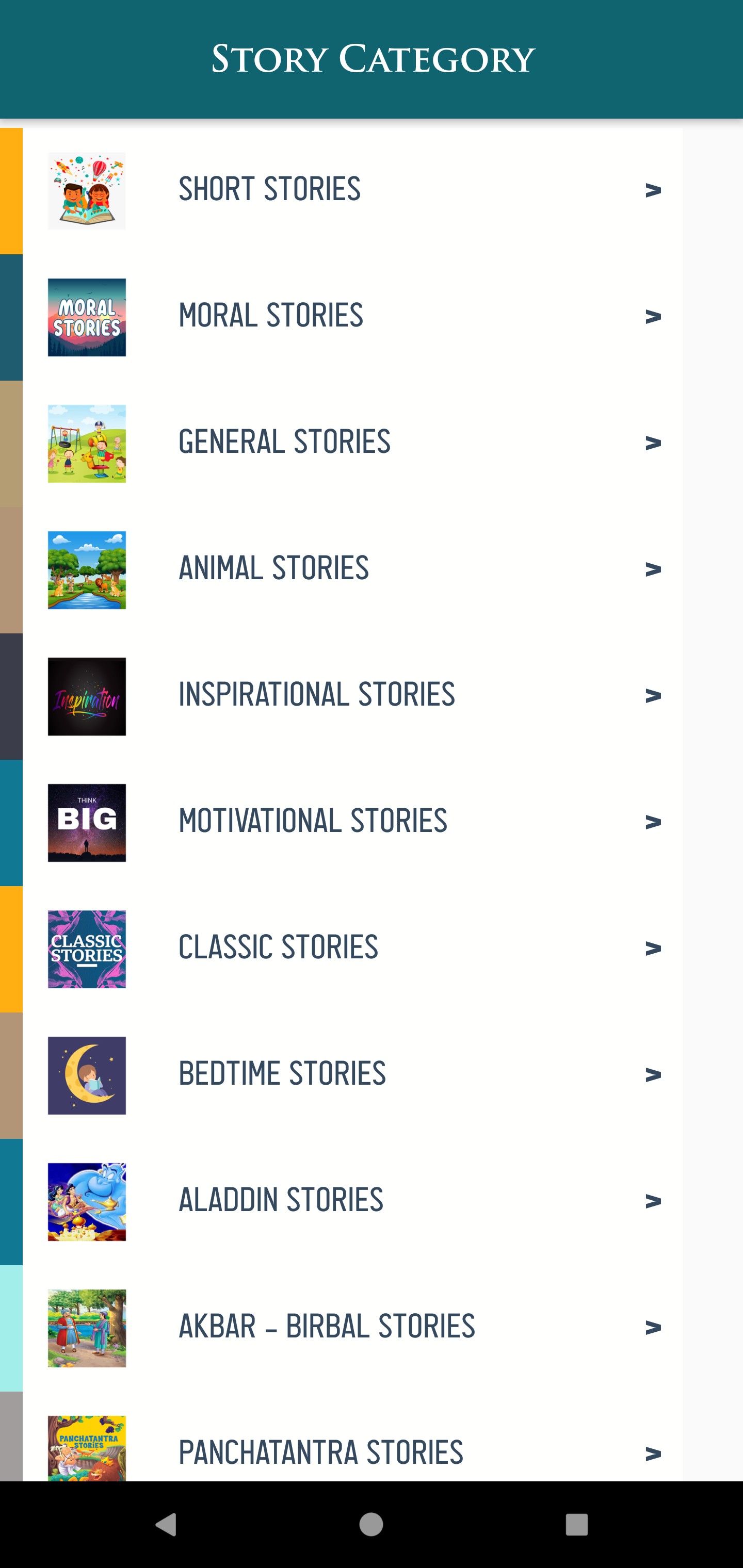743x1568 pixels.
Task: Open Panchatantra Stories
Action: (x=352, y=1452)
